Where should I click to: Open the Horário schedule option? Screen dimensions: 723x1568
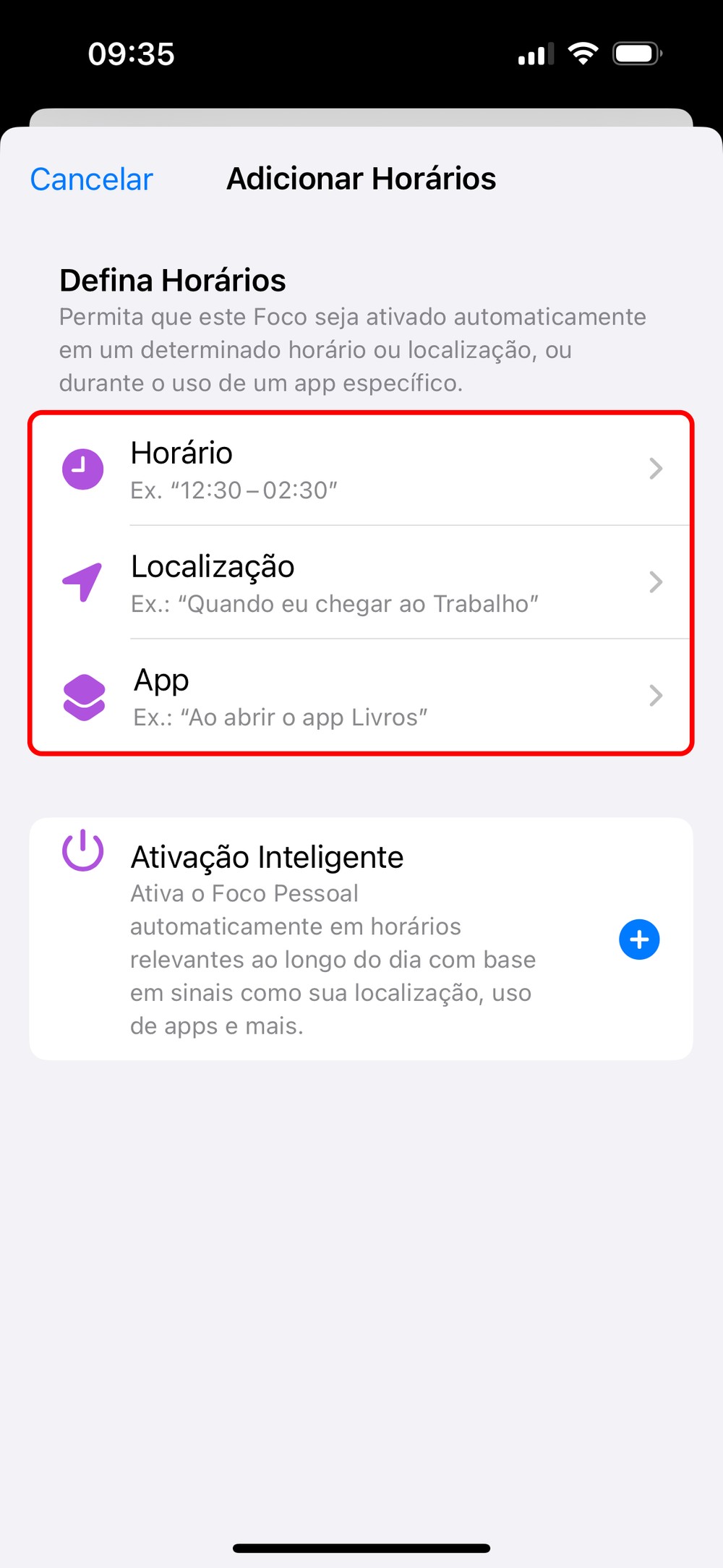coord(361,469)
